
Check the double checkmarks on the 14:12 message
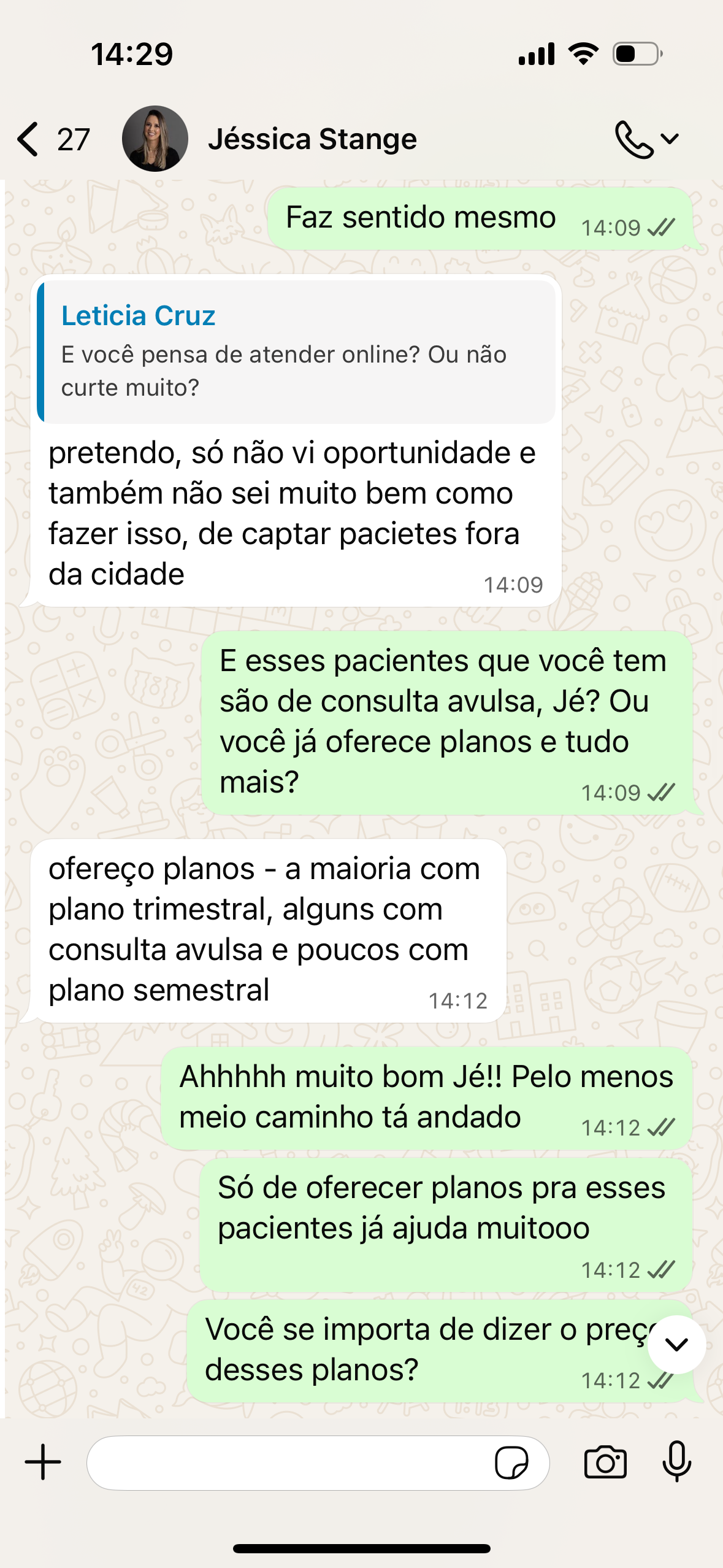664,1126
